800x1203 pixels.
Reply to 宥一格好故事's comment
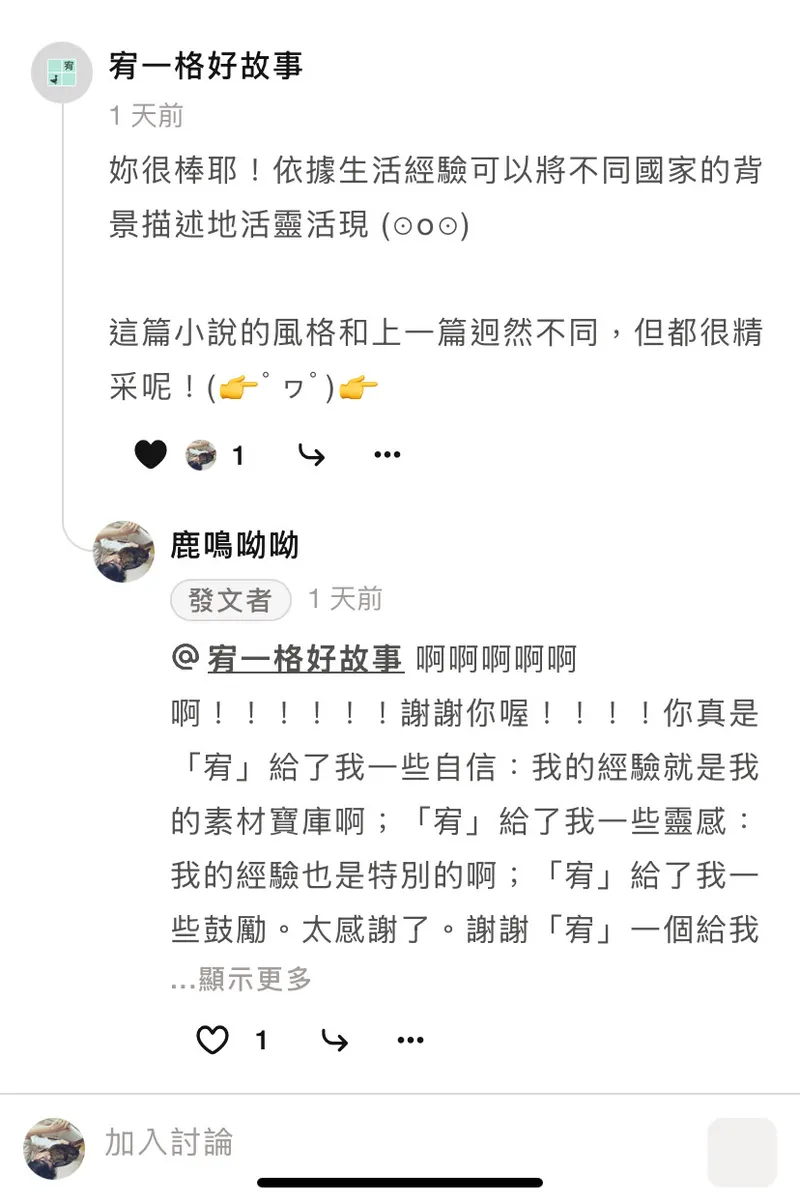pos(312,456)
